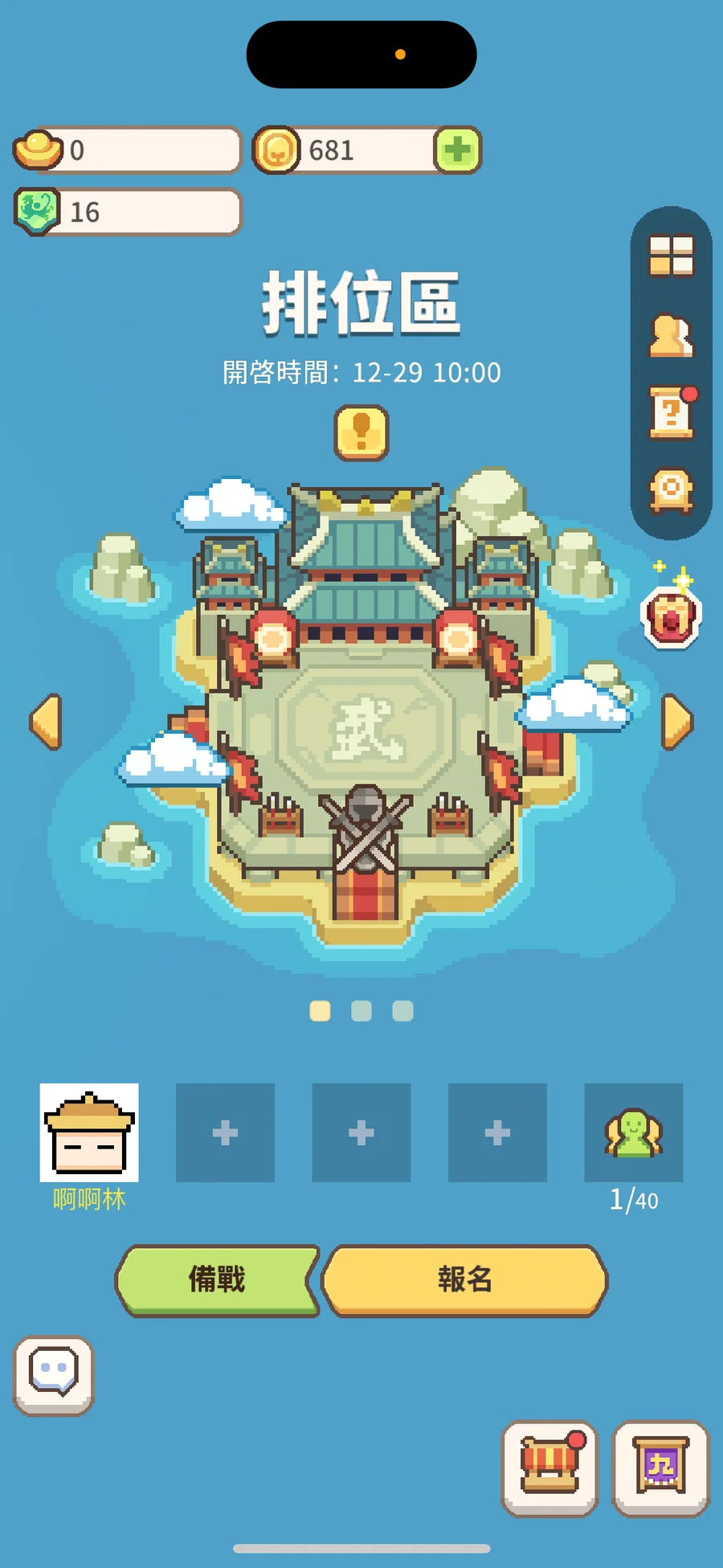The height and width of the screenshot is (1568, 723).
Task: Open the settings gear scroll icon
Action: (671, 489)
